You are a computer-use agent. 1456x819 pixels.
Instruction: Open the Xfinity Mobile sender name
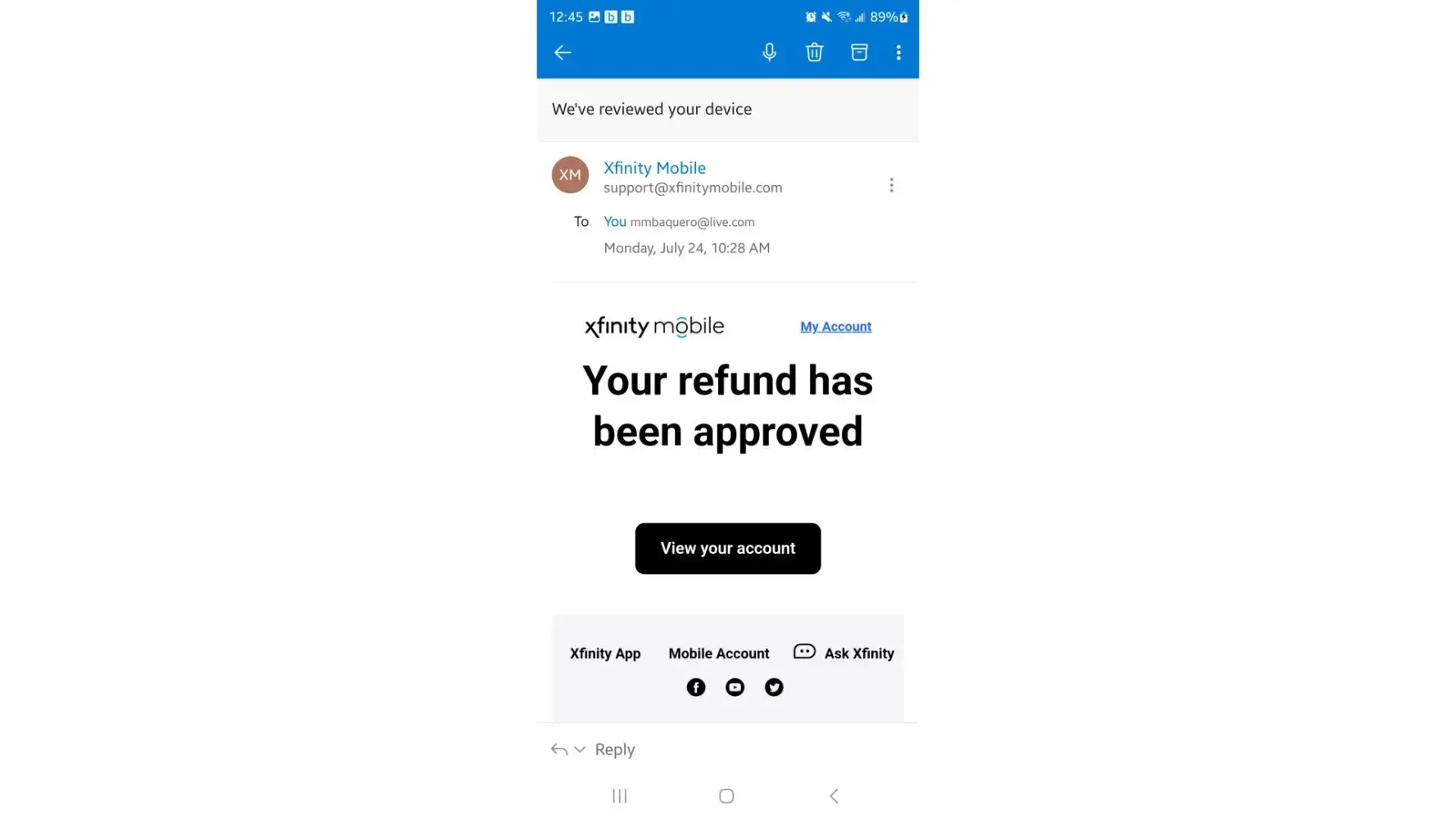pos(654,168)
